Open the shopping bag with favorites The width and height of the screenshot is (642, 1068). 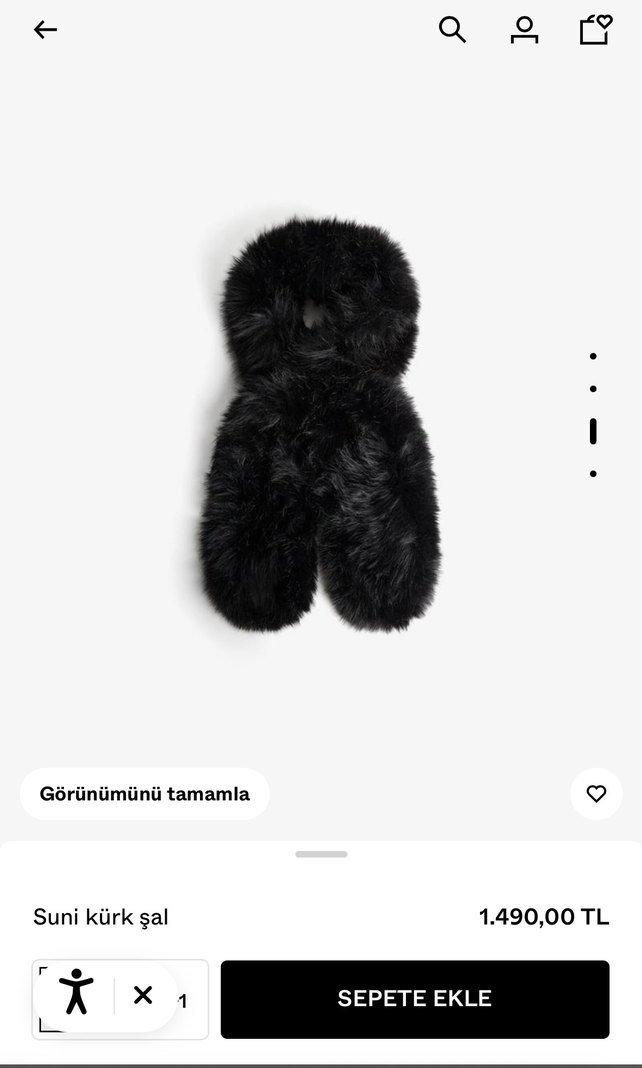tap(595, 30)
